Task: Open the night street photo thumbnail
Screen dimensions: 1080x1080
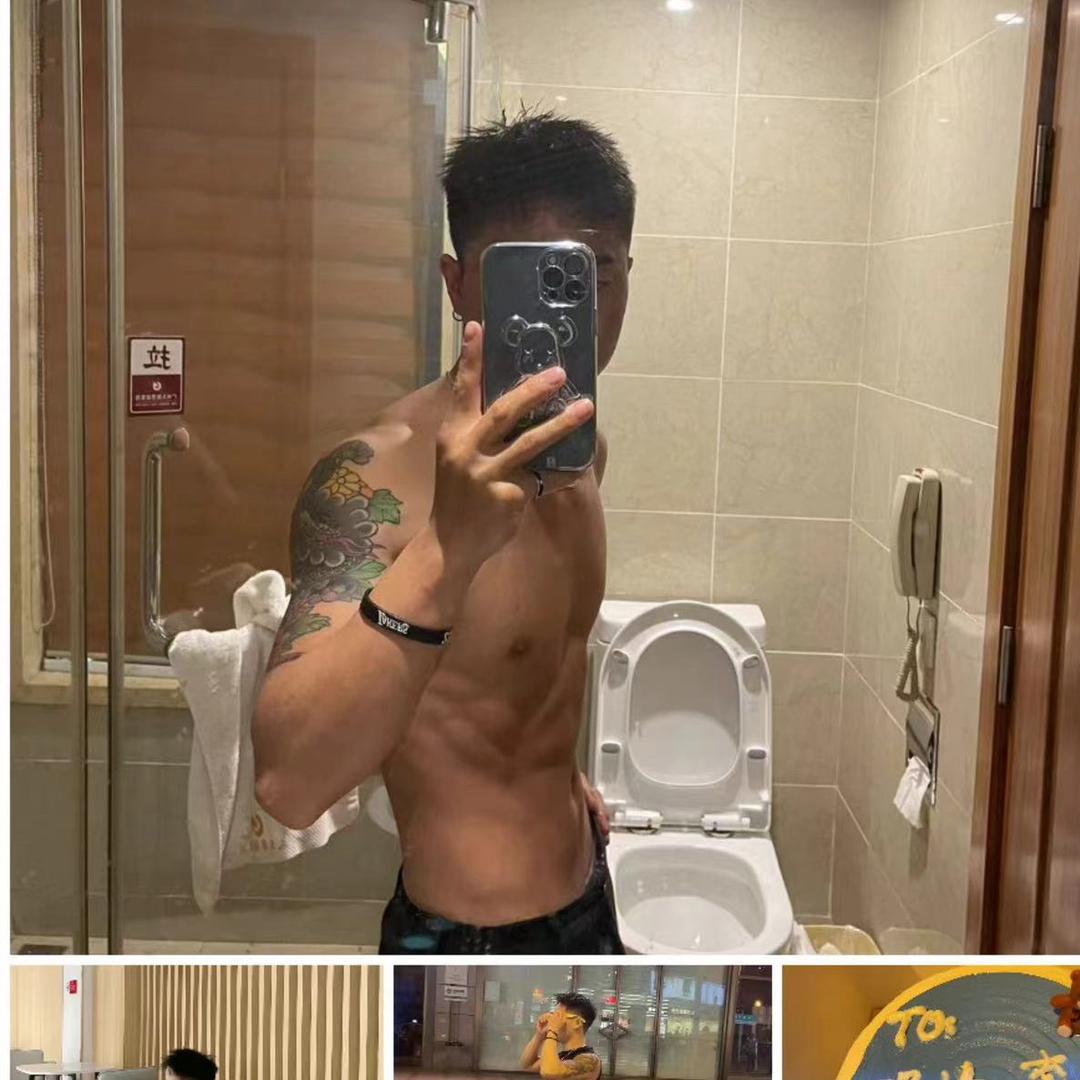Action: coord(582,1022)
